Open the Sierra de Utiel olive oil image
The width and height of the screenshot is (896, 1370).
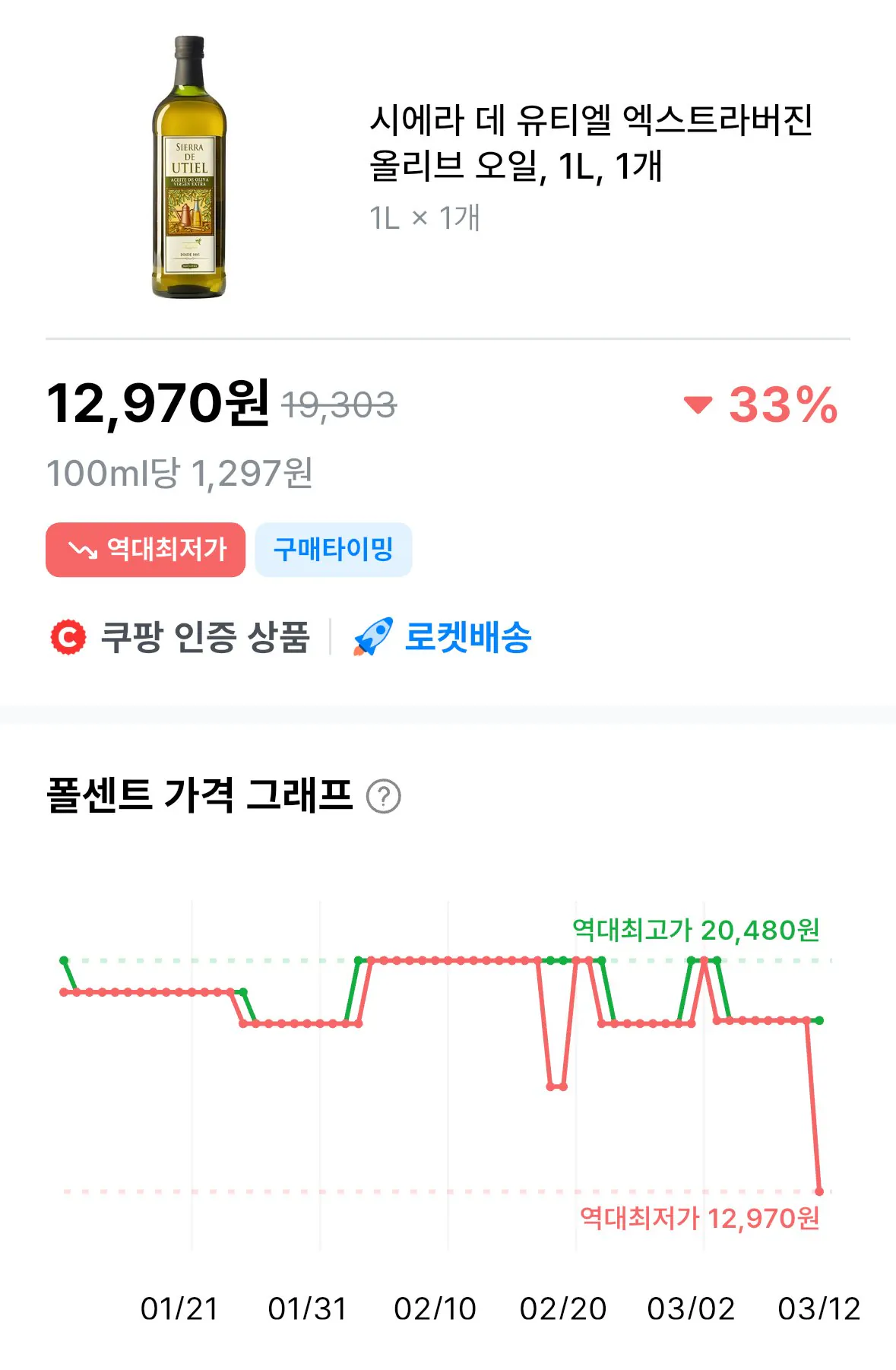(x=189, y=167)
